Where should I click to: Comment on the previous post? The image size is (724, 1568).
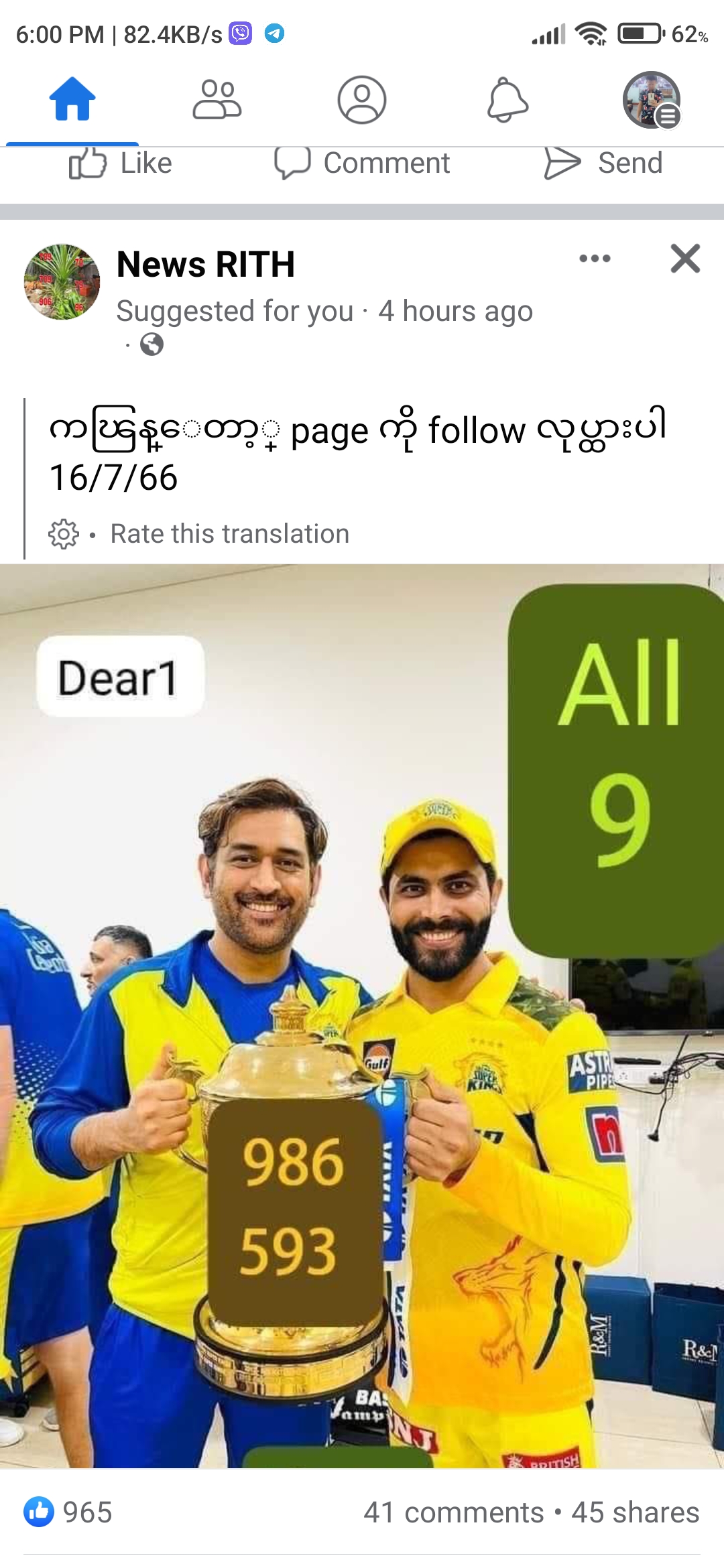[362, 164]
